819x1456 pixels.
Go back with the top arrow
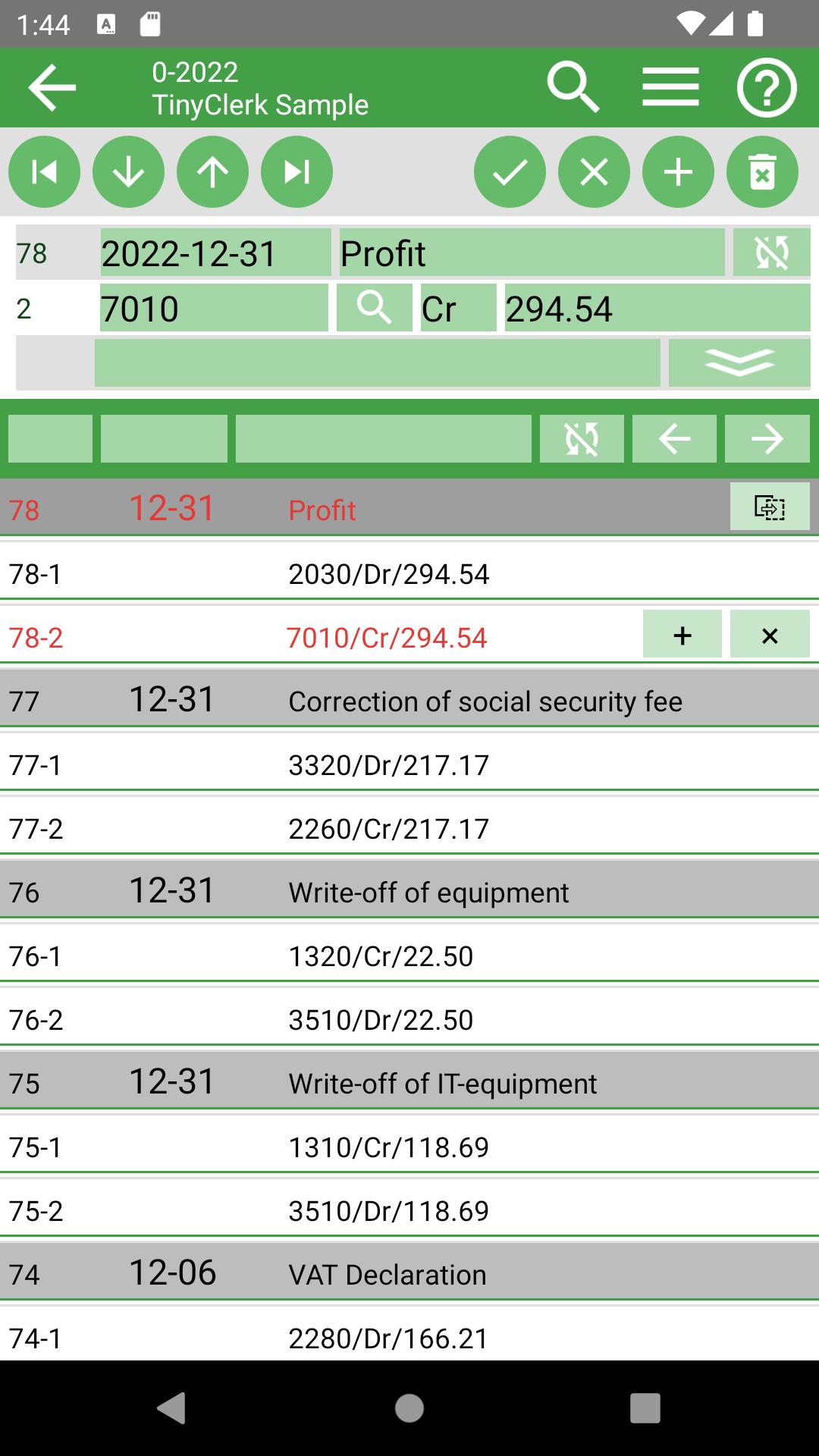(52, 88)
